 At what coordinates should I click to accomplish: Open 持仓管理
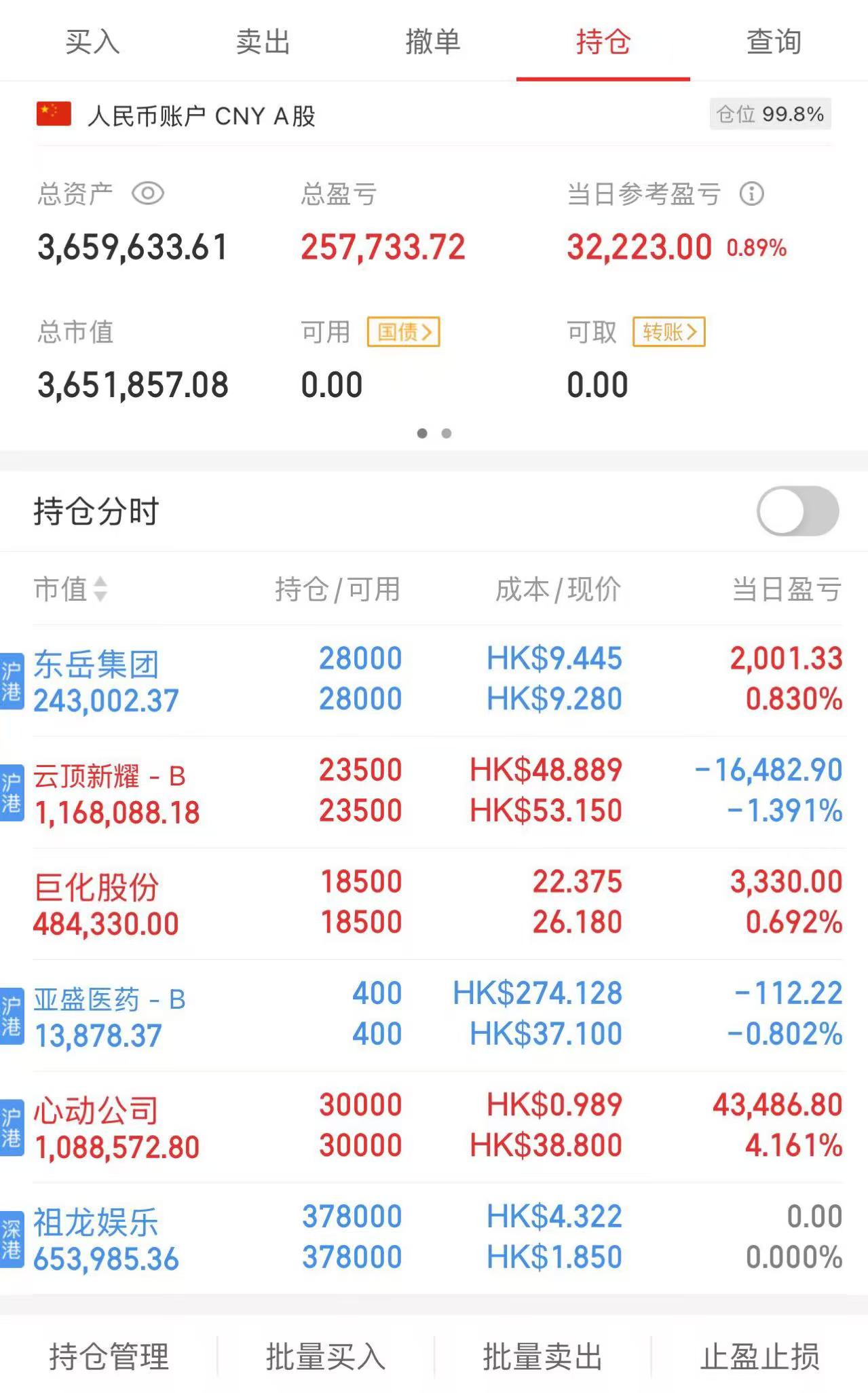109,1357
